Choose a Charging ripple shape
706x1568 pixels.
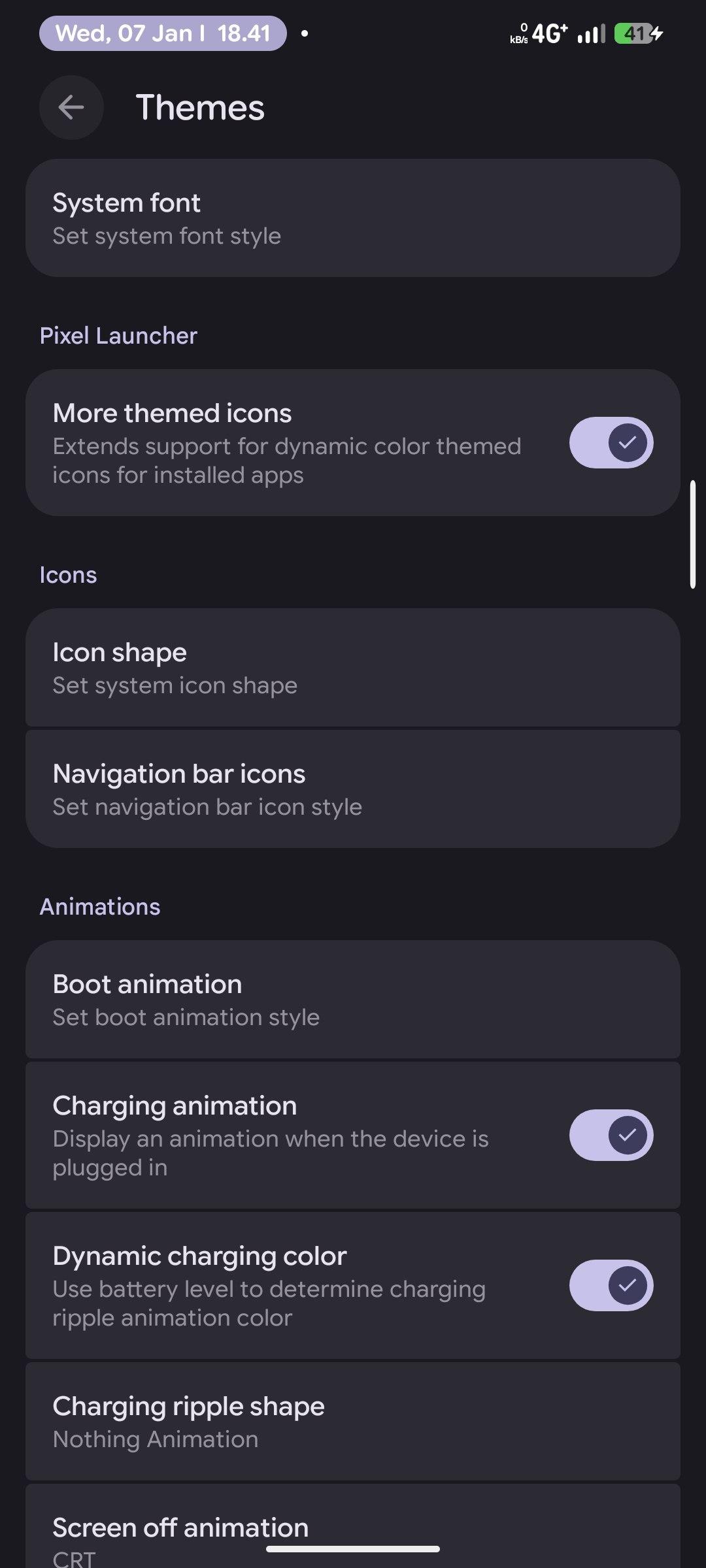point(353,1422)
